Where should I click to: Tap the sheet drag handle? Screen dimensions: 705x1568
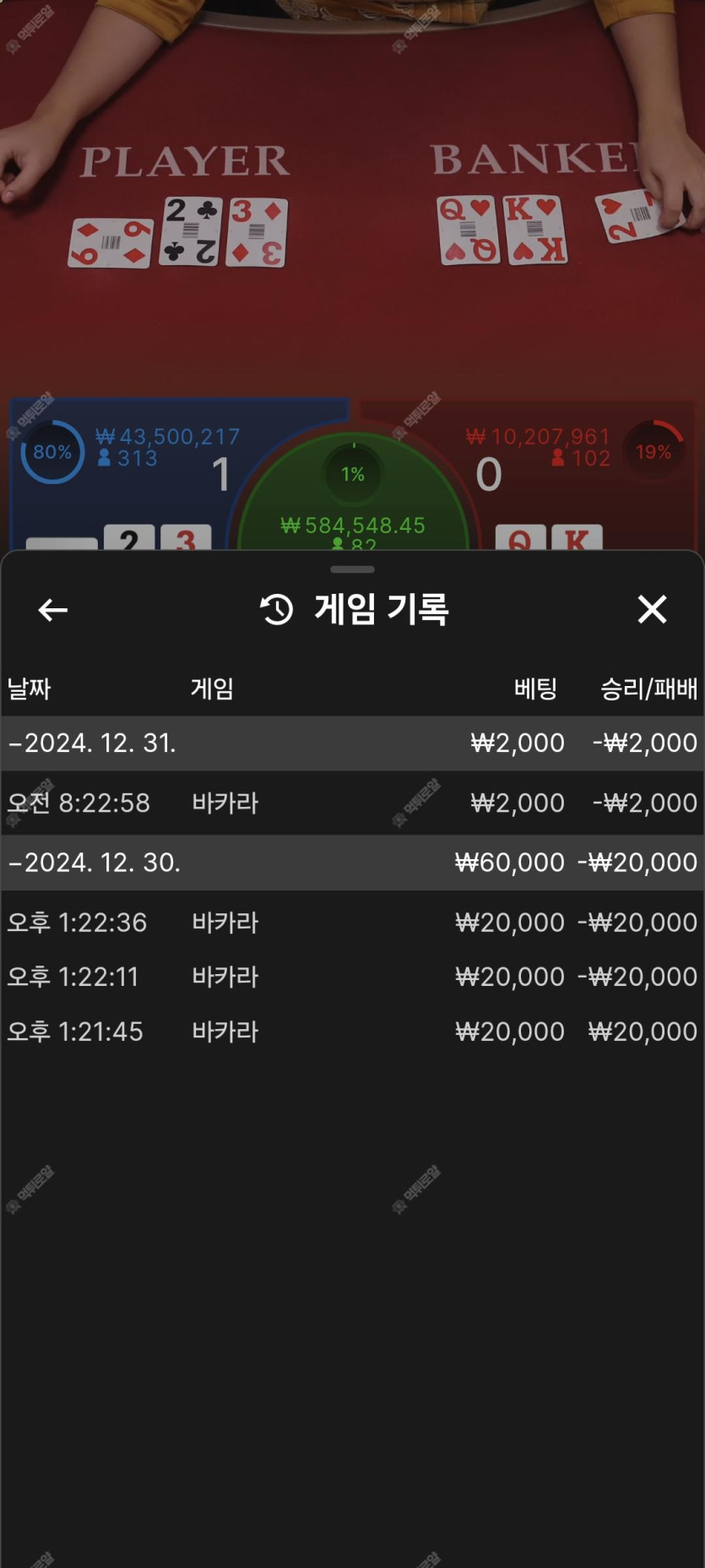[x=352, y=569]
